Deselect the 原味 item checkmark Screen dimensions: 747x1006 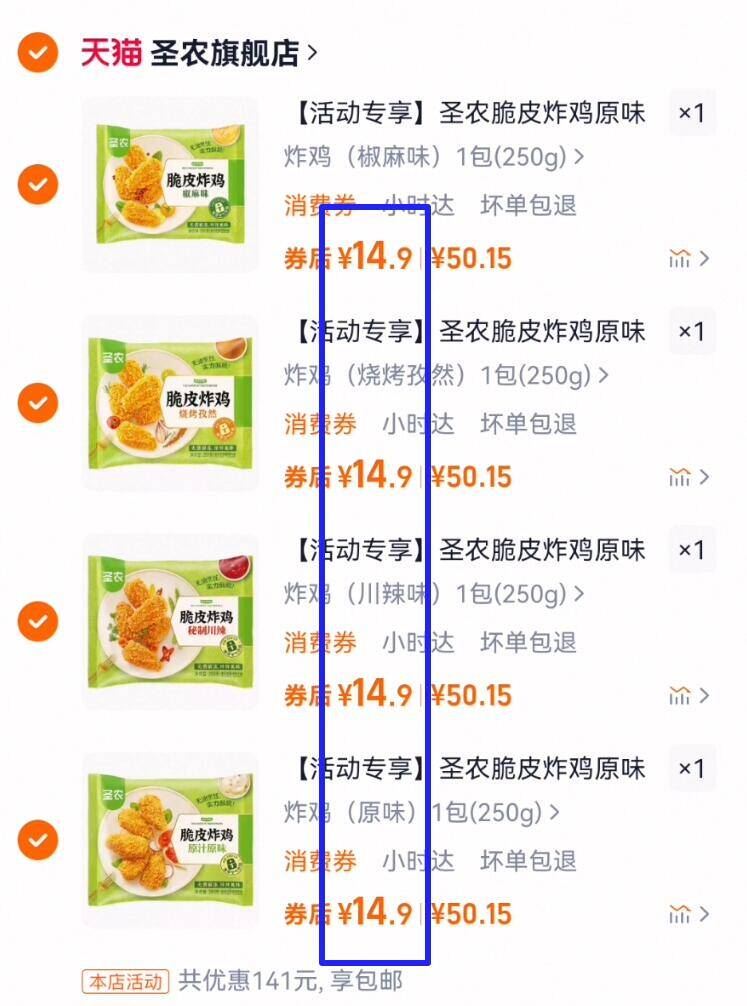pyautogui.click(x=37, y=840)
